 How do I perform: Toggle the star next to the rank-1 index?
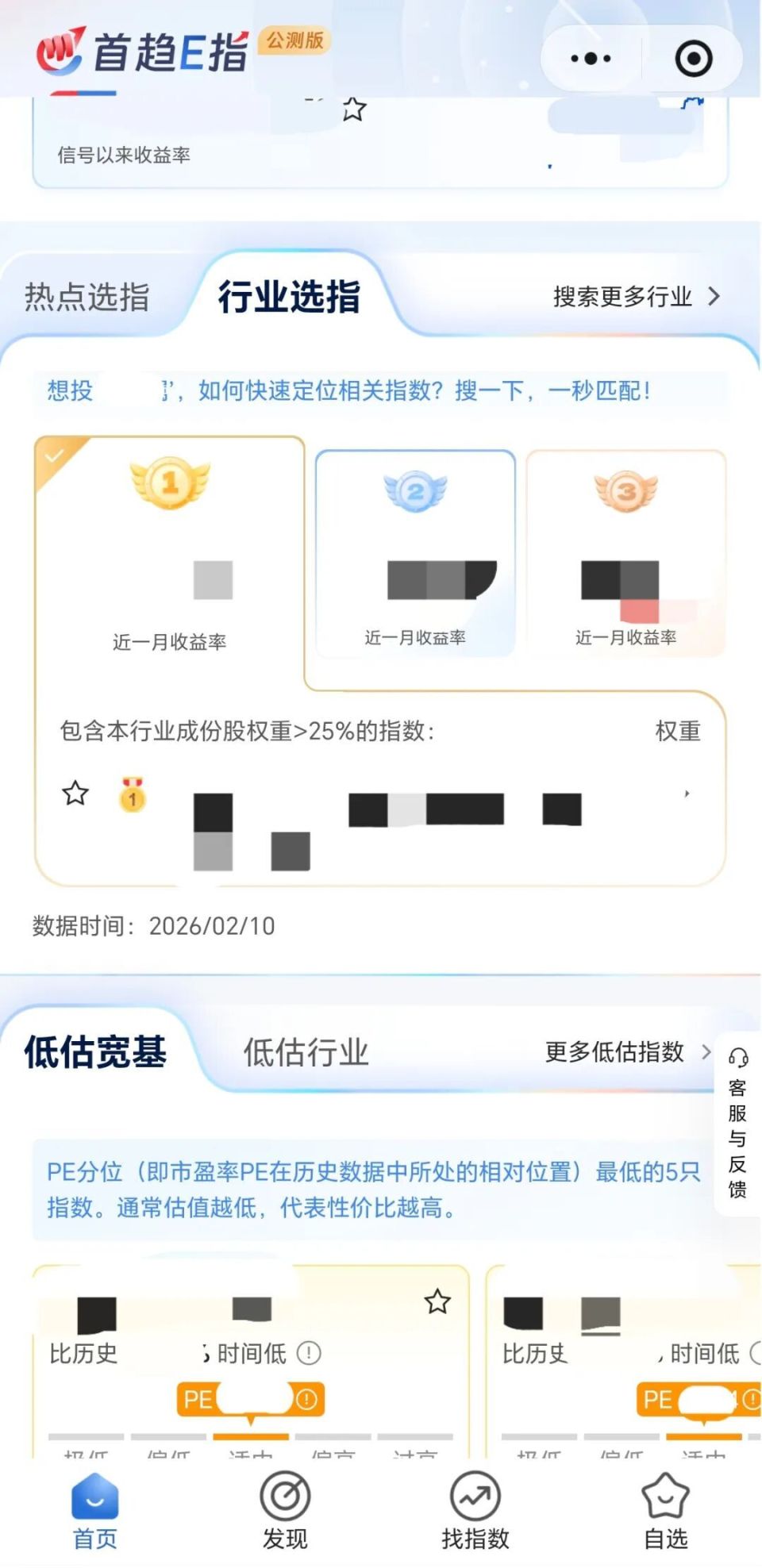(x=75, y=792)
